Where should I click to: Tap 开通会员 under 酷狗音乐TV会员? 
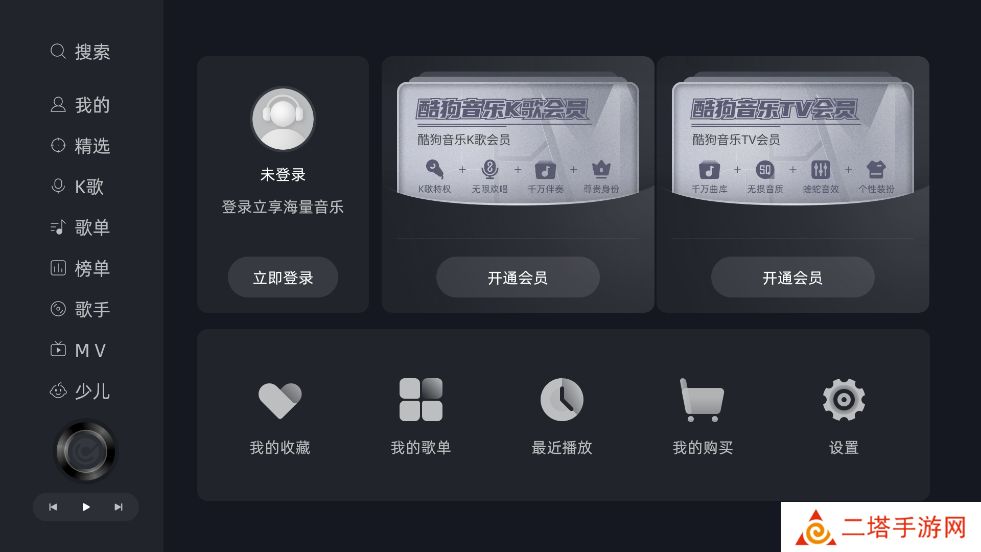pyautogui.click(x=793, y=278)
